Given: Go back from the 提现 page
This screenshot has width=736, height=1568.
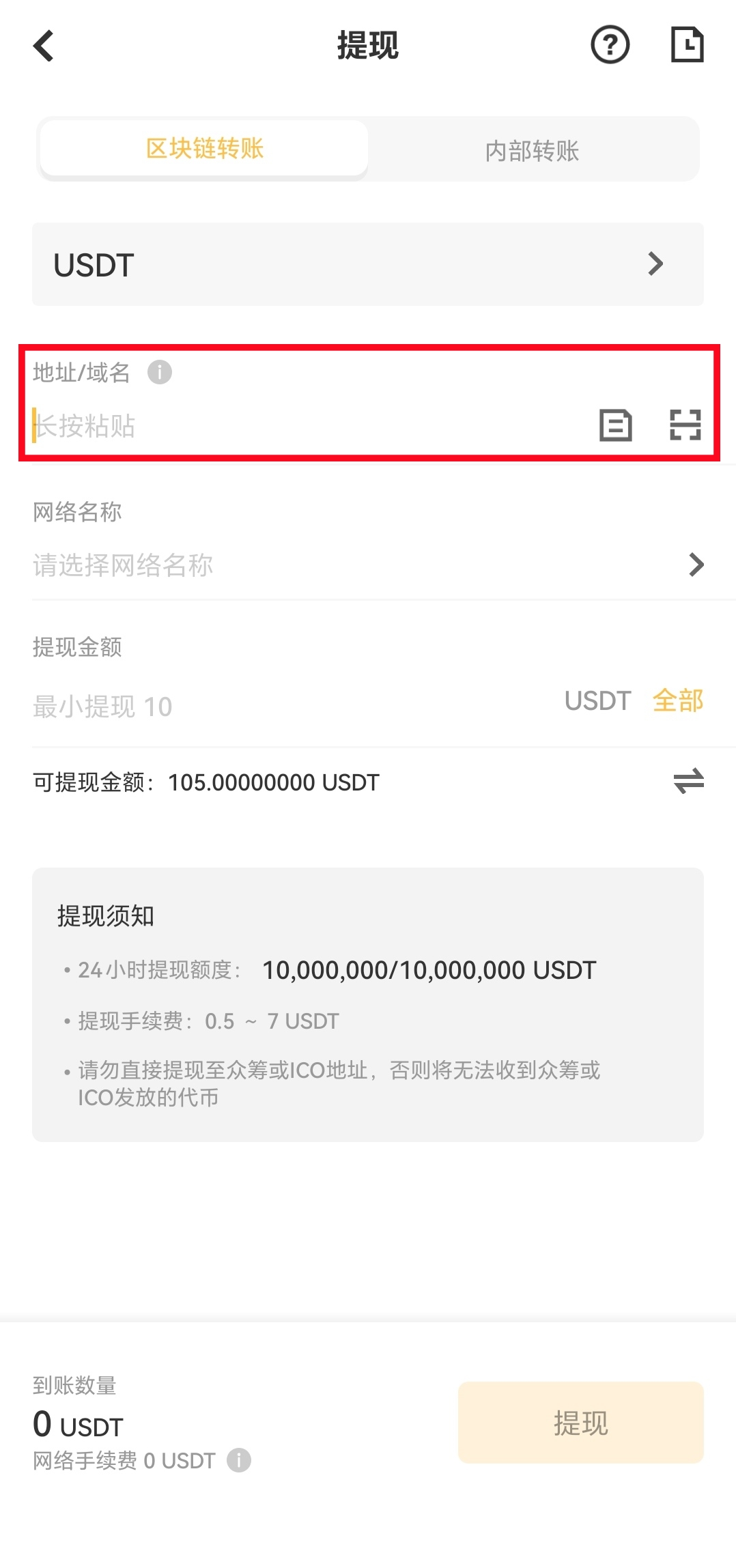Looking at the screenshot, I should point(44,46).
